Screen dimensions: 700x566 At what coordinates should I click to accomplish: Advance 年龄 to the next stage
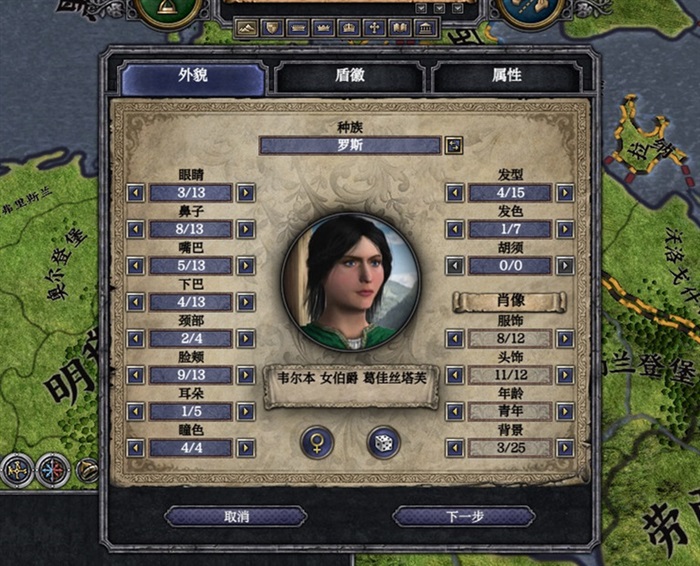(565, 412)
